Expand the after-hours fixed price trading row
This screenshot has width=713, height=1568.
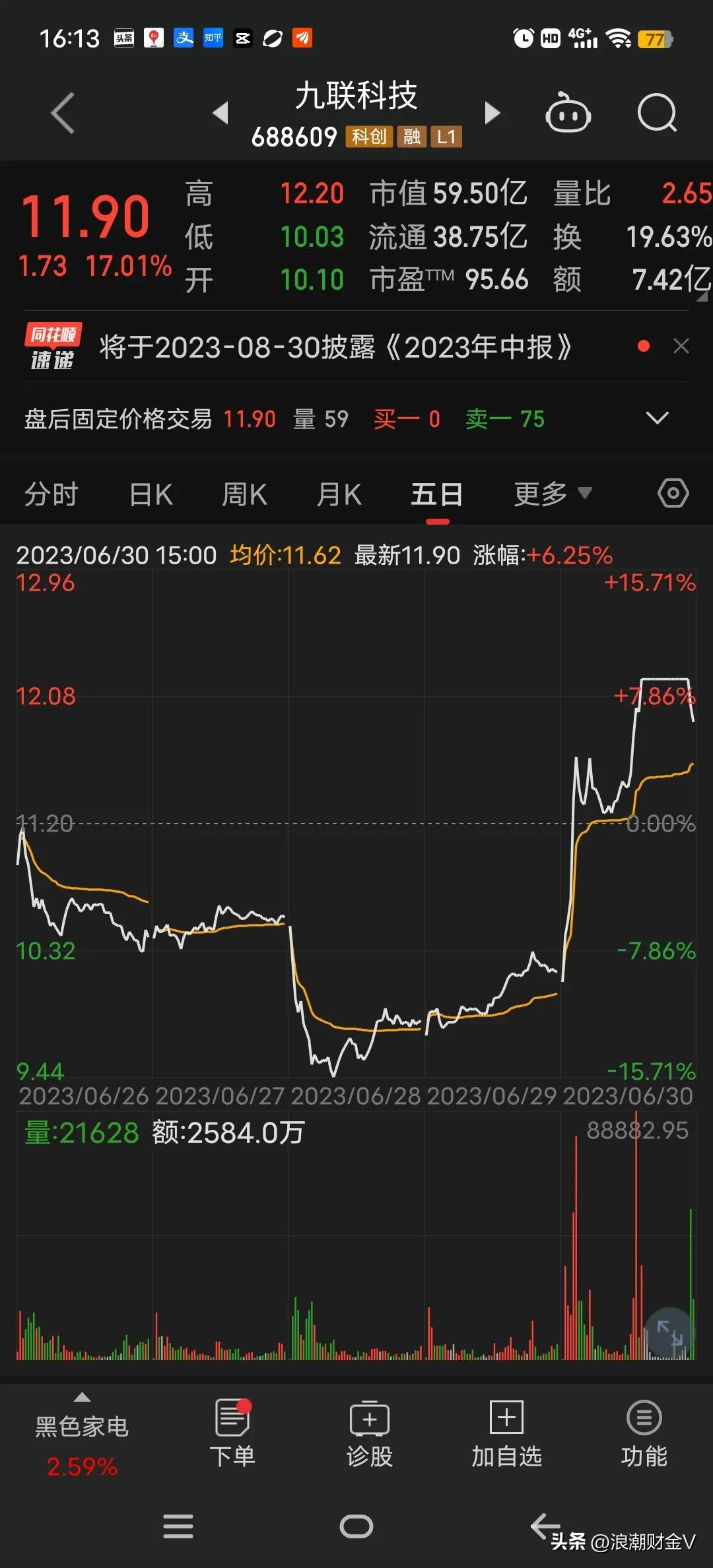click(x=657, y=418)
